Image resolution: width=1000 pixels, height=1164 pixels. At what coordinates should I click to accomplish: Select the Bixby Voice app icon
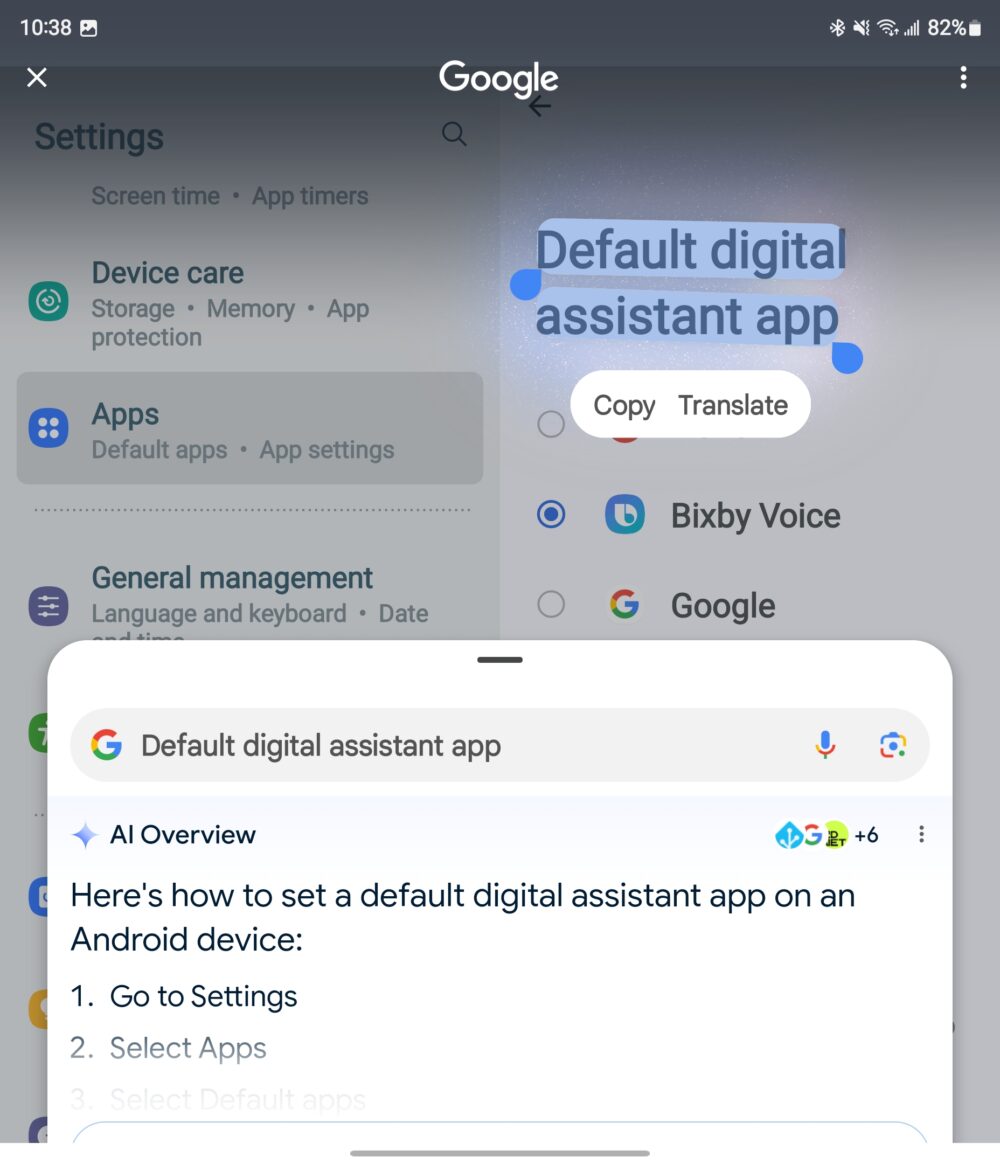(624, 515)
